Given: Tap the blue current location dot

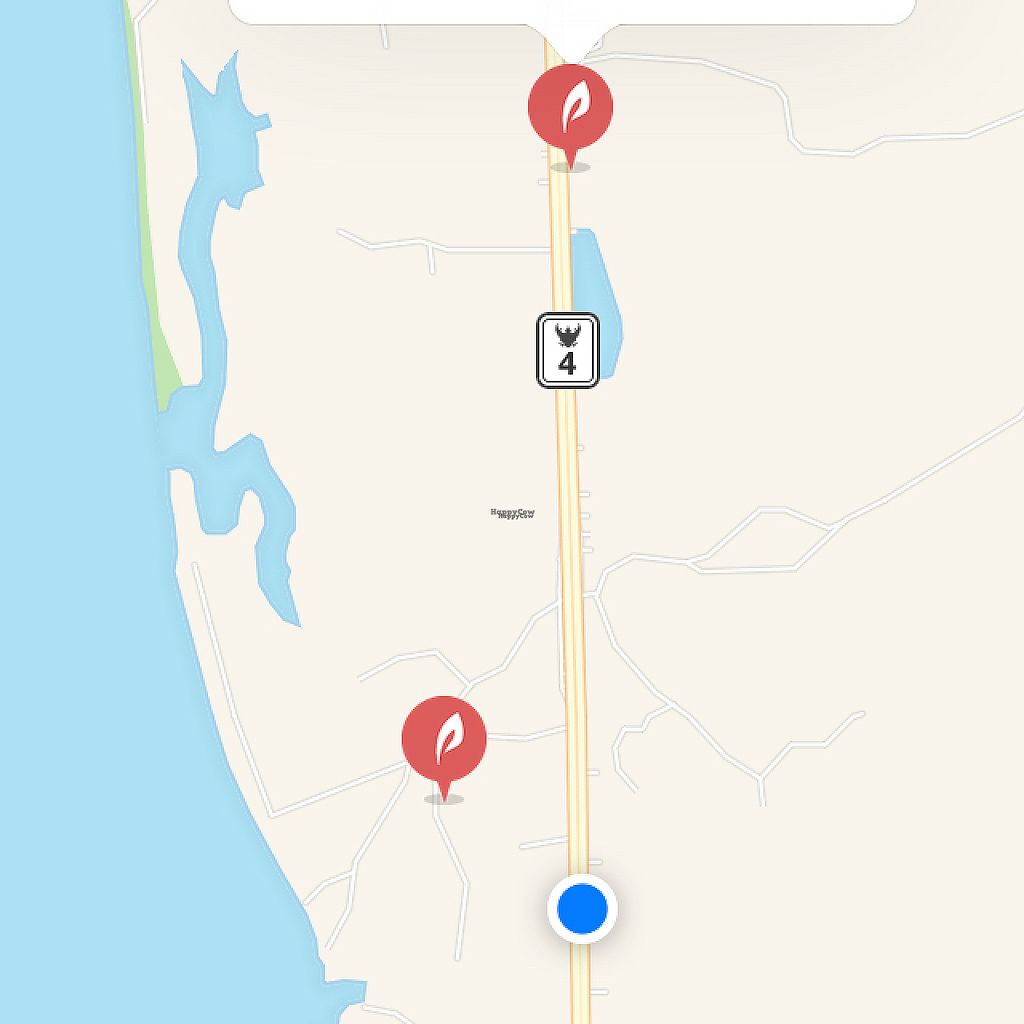Looking at the screenshot, I should (582, 909).
